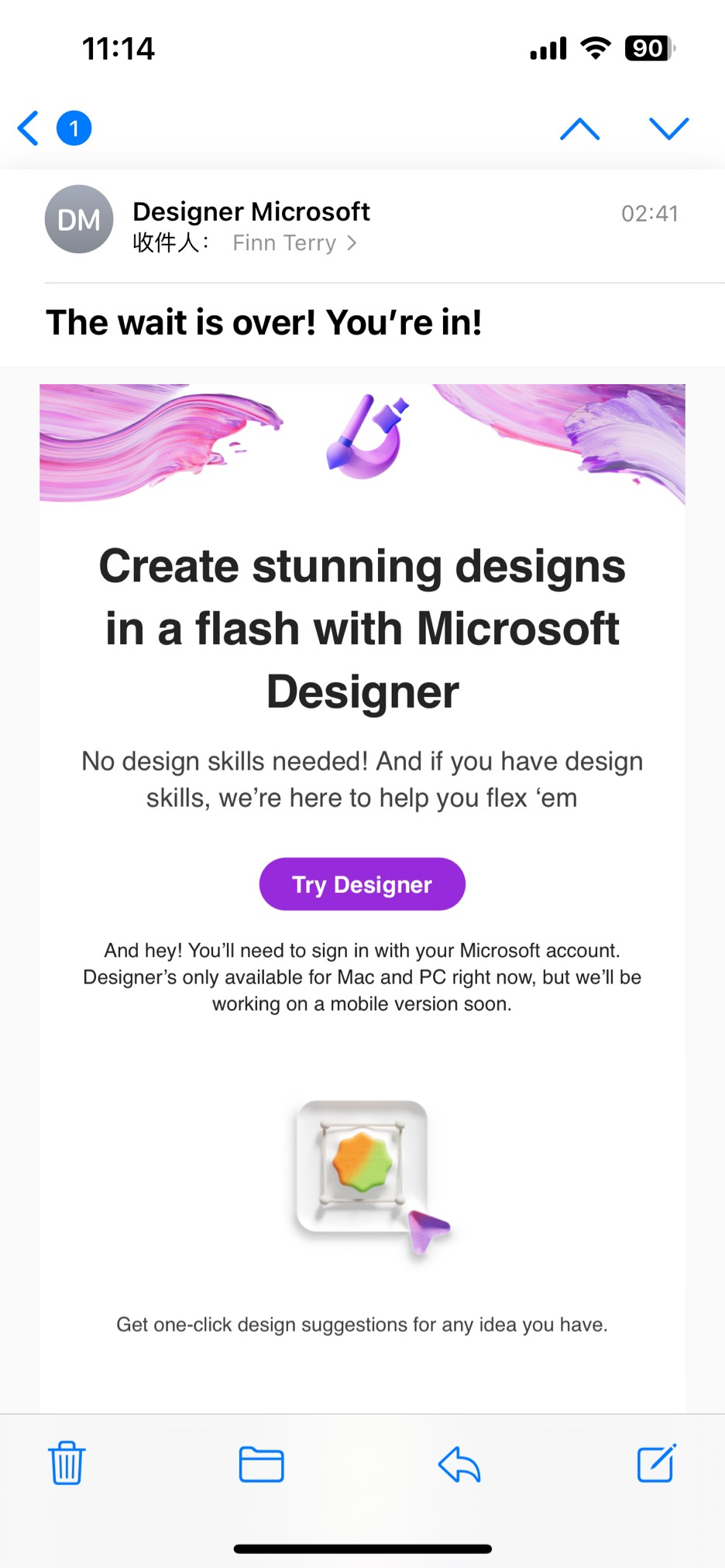View the DM sender avatar
725x1568 pixels.
pos(79,219)
